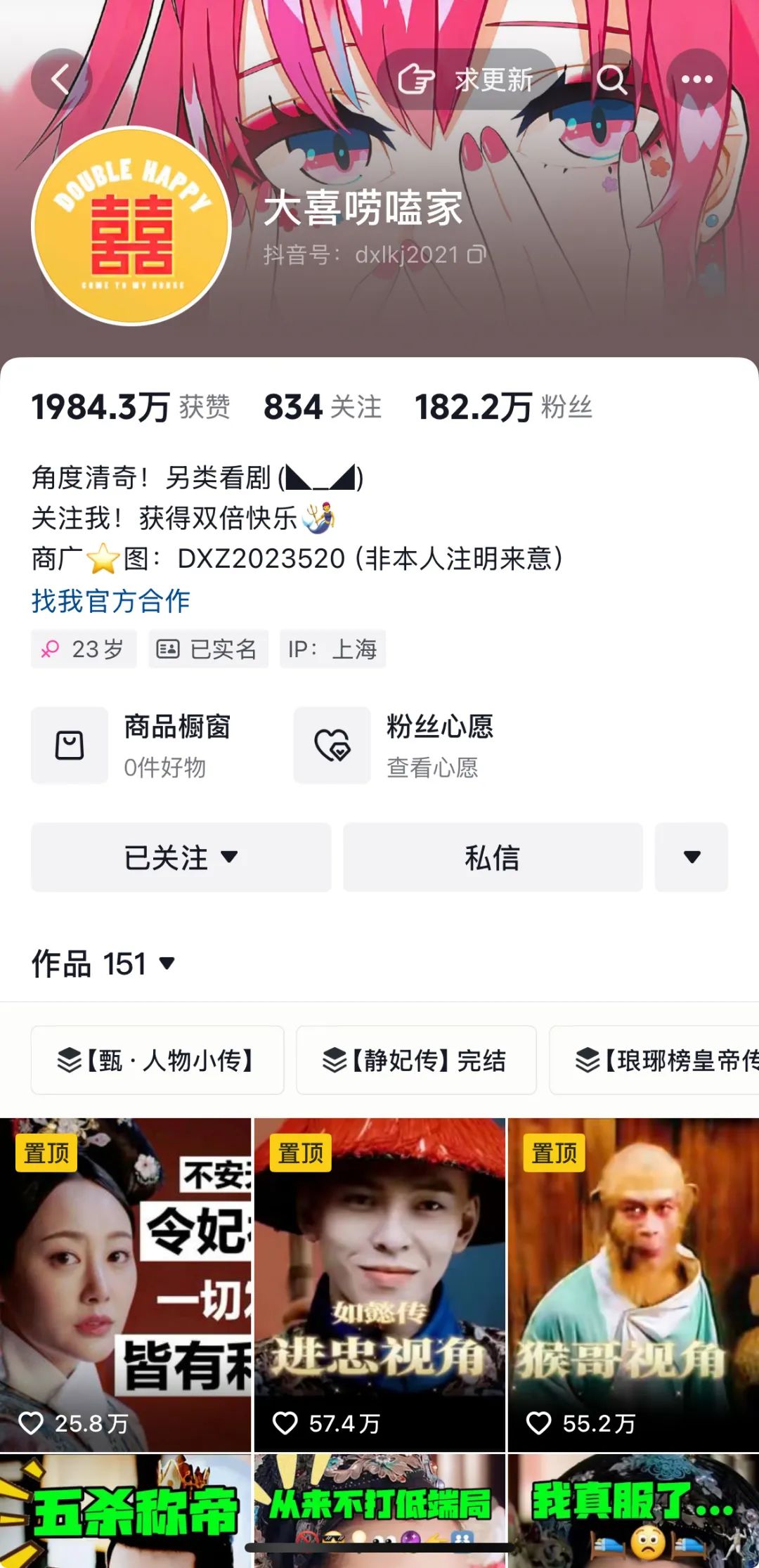This screenshot has height=1568, width=759.
Task: Open the 182.2万 粉丝 followers list
Action: click(x=502, y=407)
